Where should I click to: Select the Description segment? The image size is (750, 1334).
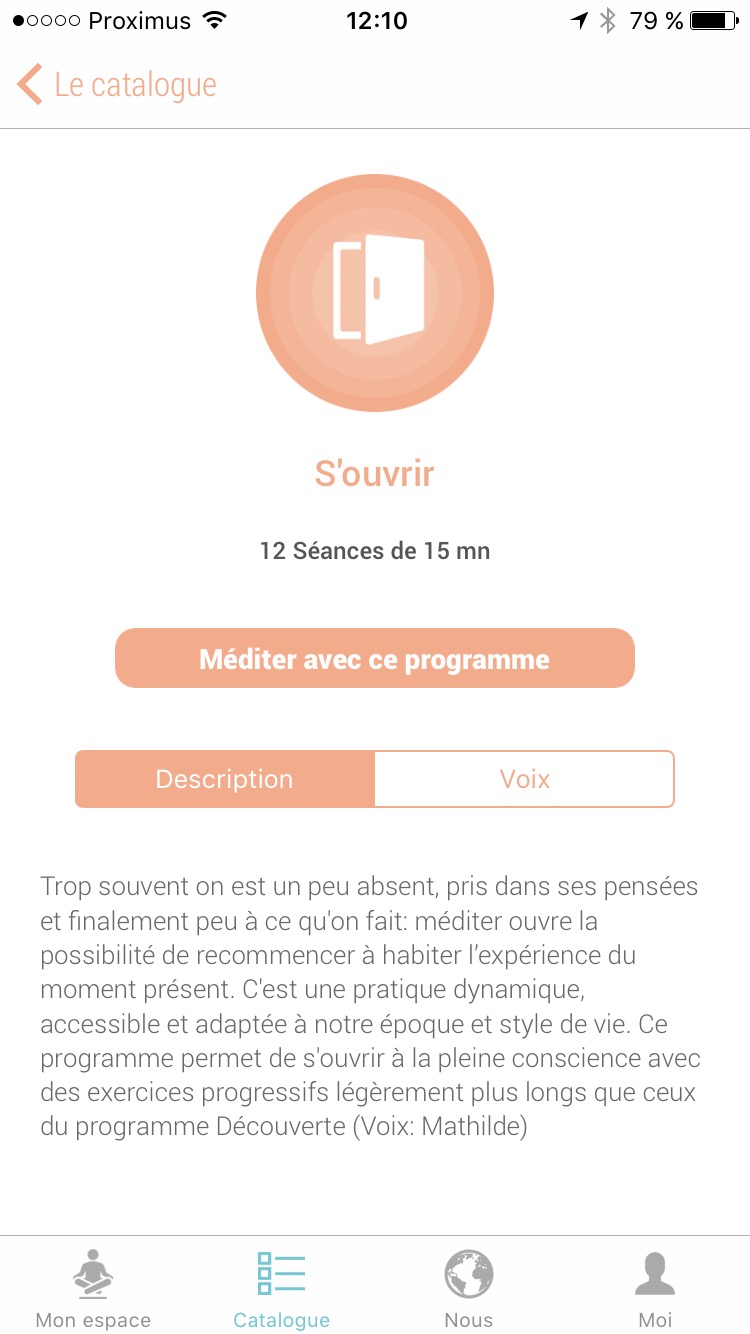coord(225,779)
